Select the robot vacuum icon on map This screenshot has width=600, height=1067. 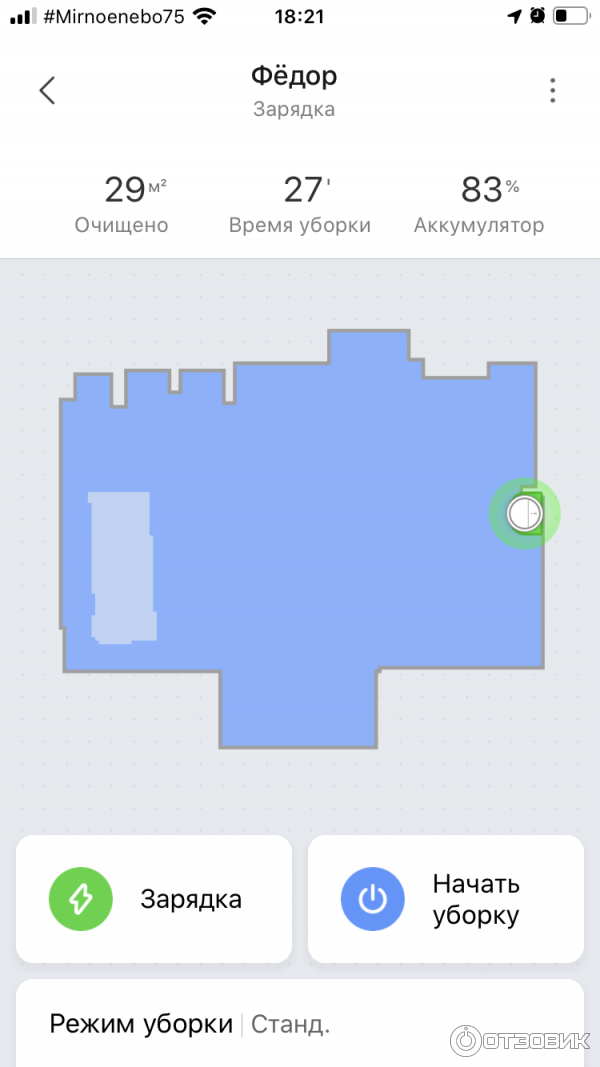click(523, 514)
